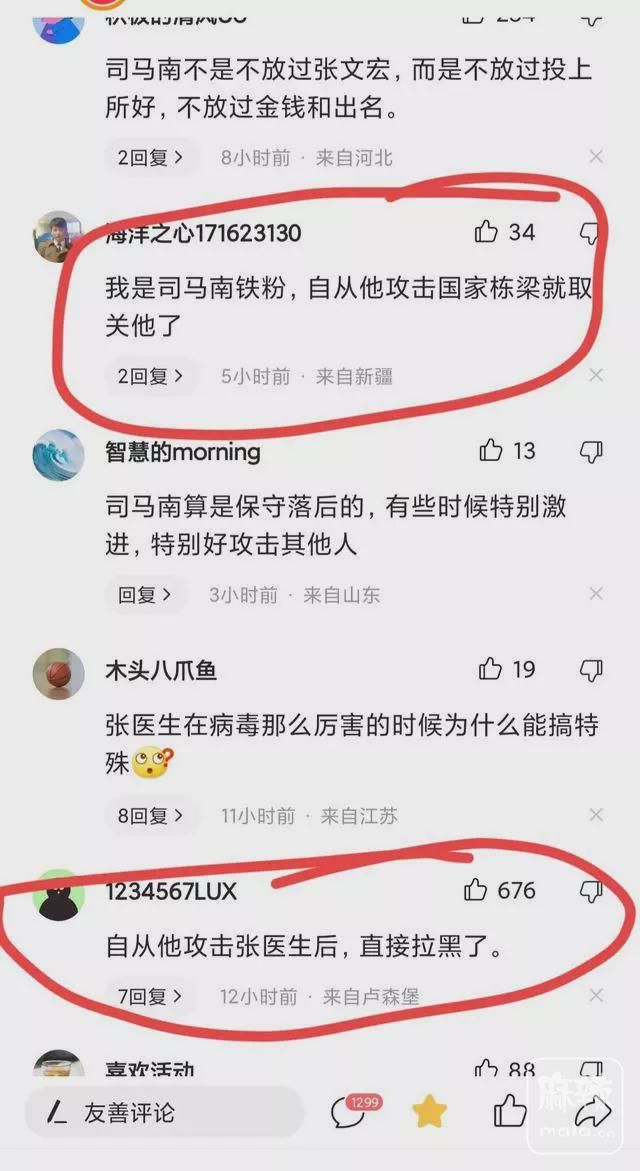Reply to 智慧的morning's comment
This screenshot has width=640, height=1171.
pos(145,595)
